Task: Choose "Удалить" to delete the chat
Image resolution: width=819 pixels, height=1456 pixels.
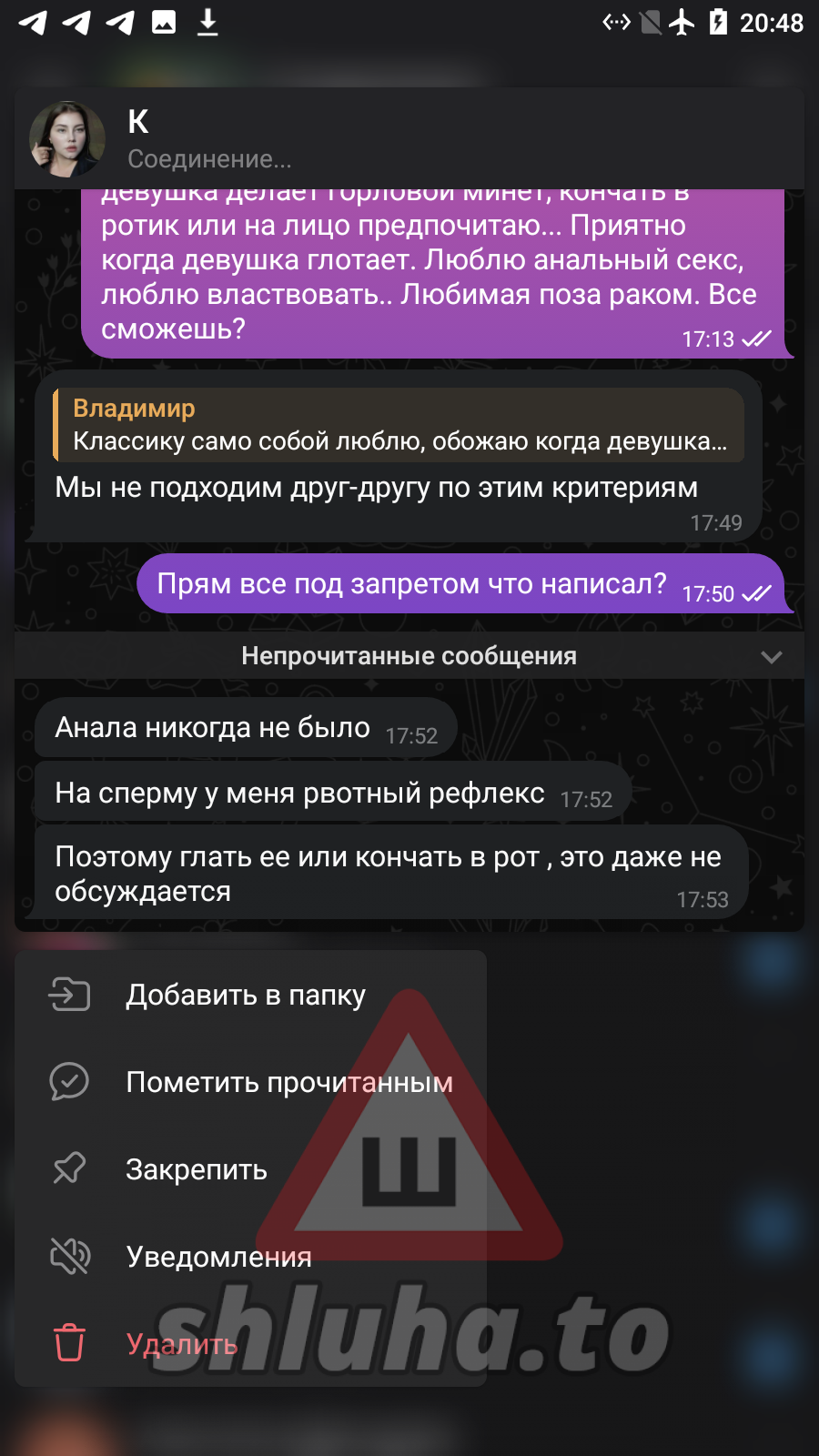Action: [x=182, y=1344]
